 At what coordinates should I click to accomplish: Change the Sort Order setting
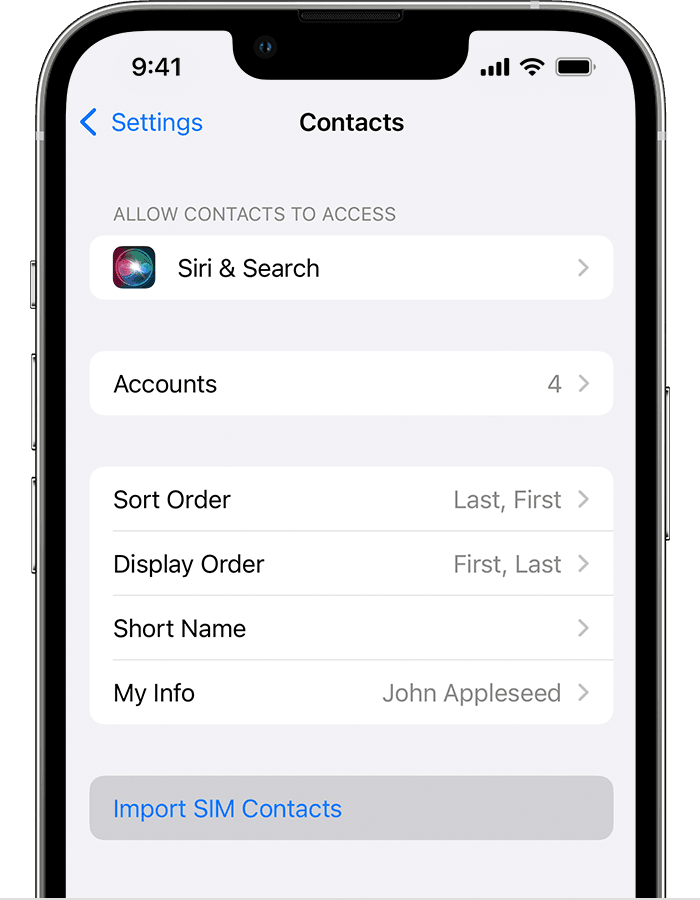point(350,500)
